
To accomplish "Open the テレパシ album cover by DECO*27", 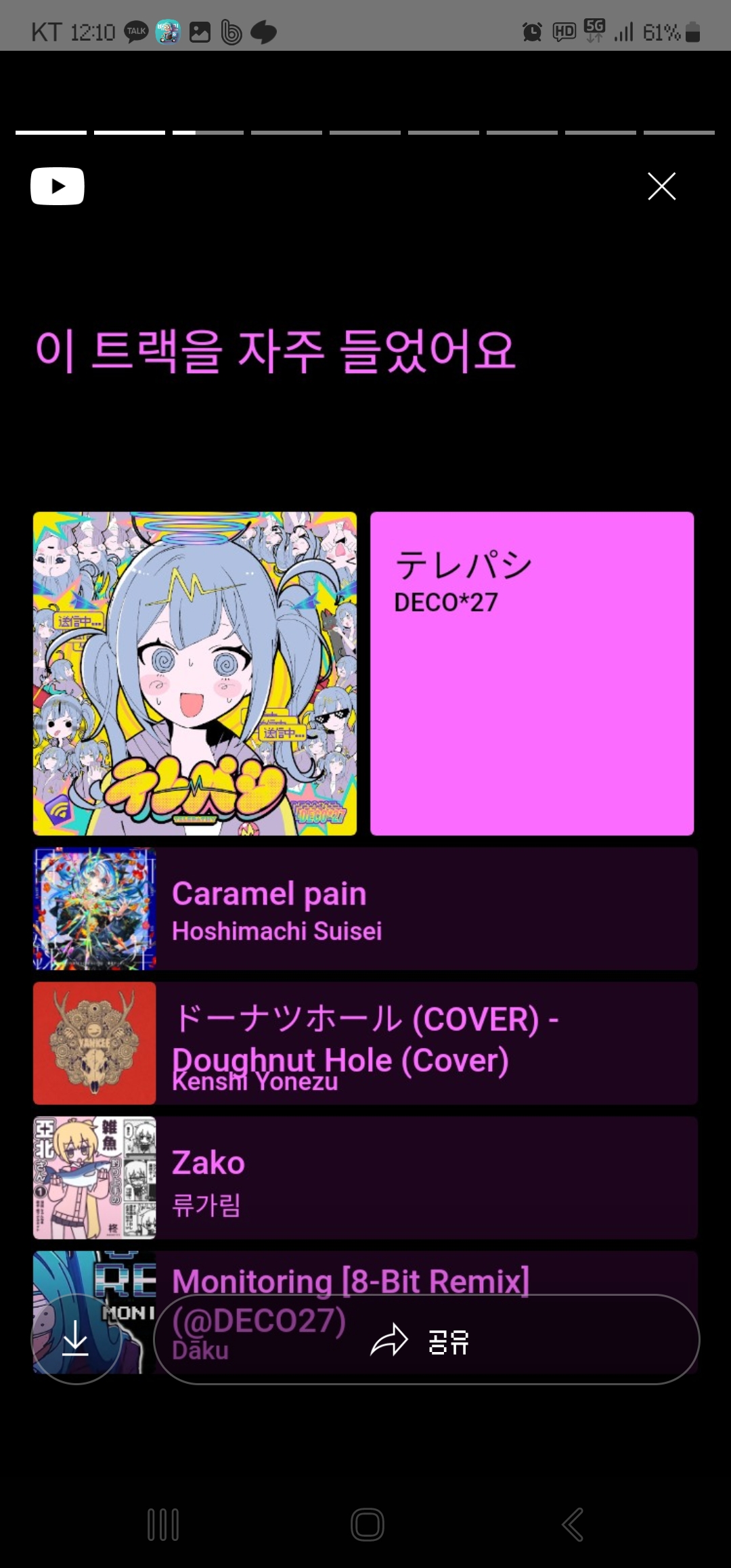I will [195, 674].
